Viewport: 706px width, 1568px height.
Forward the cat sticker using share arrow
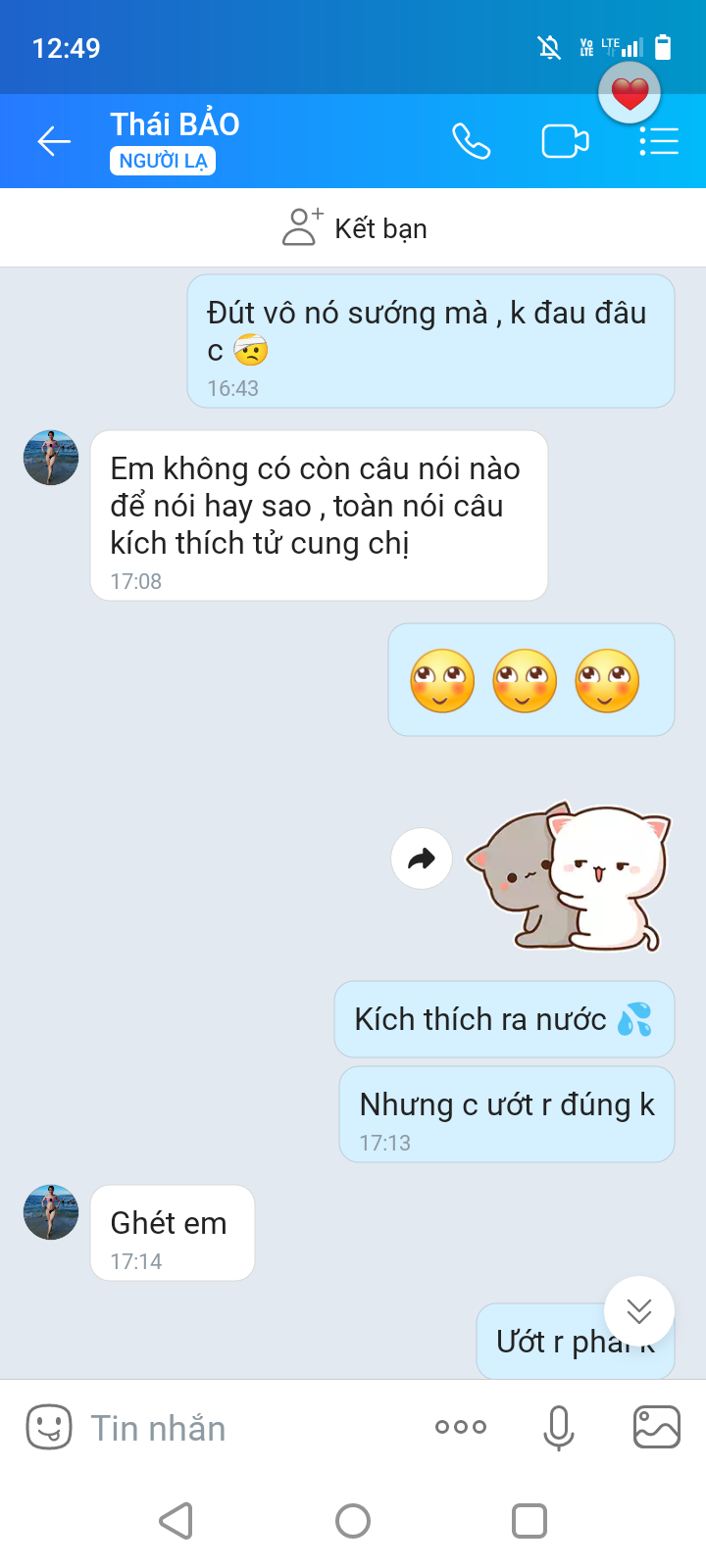click(x=422, y=858)
